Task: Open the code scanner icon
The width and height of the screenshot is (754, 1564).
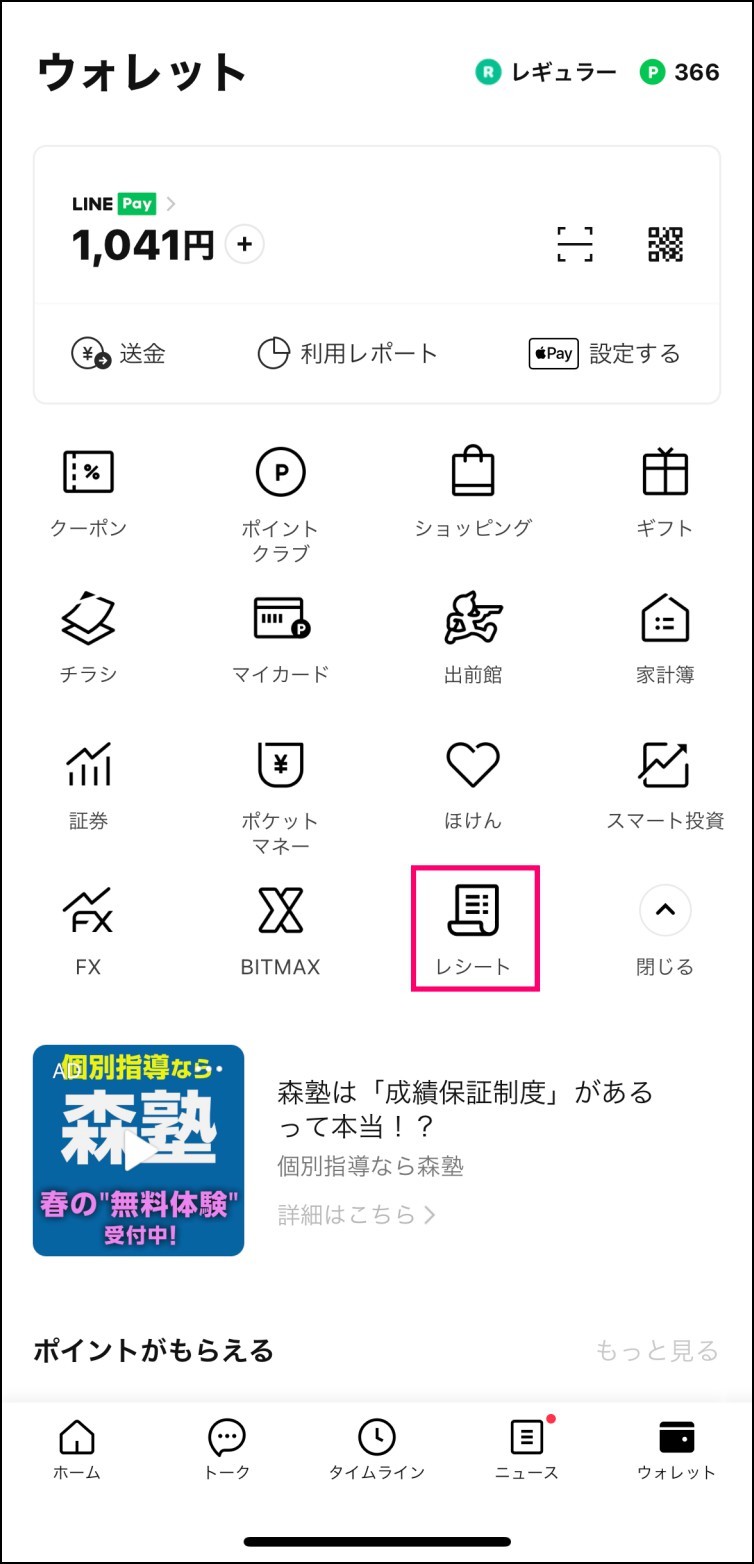Action: [x=574, y=244]
